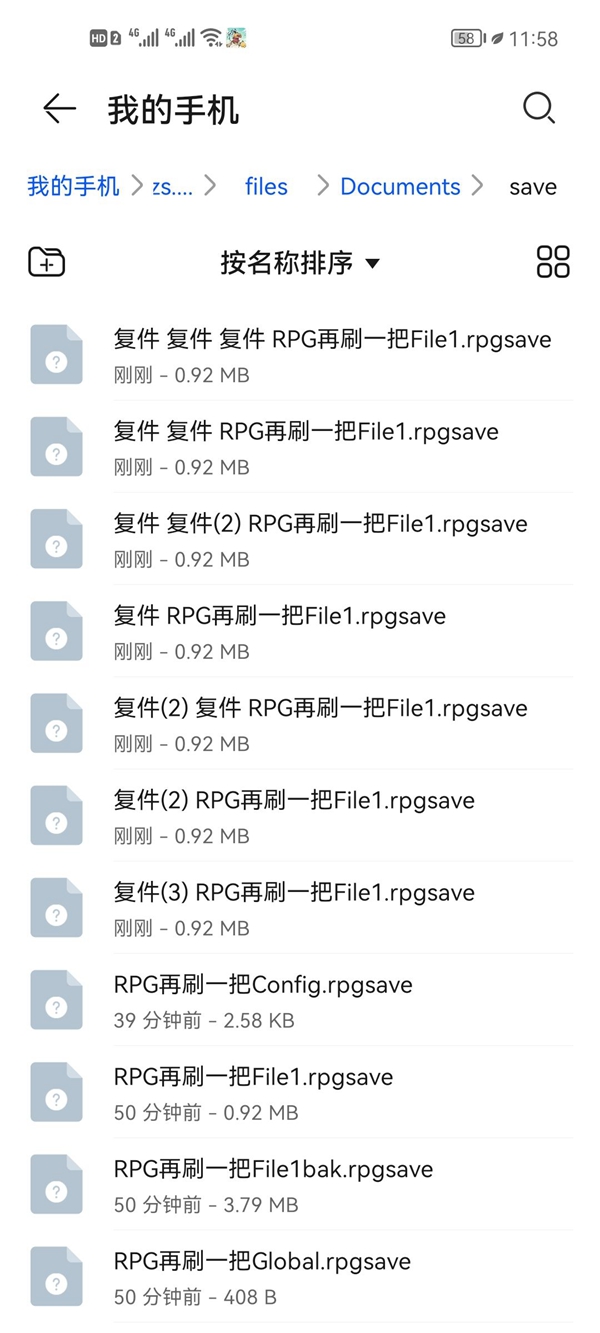The height and width of the screenshot is (1333, 600).
Task: Select the zs... breadcrumb folder
Action: pos(172,187)
